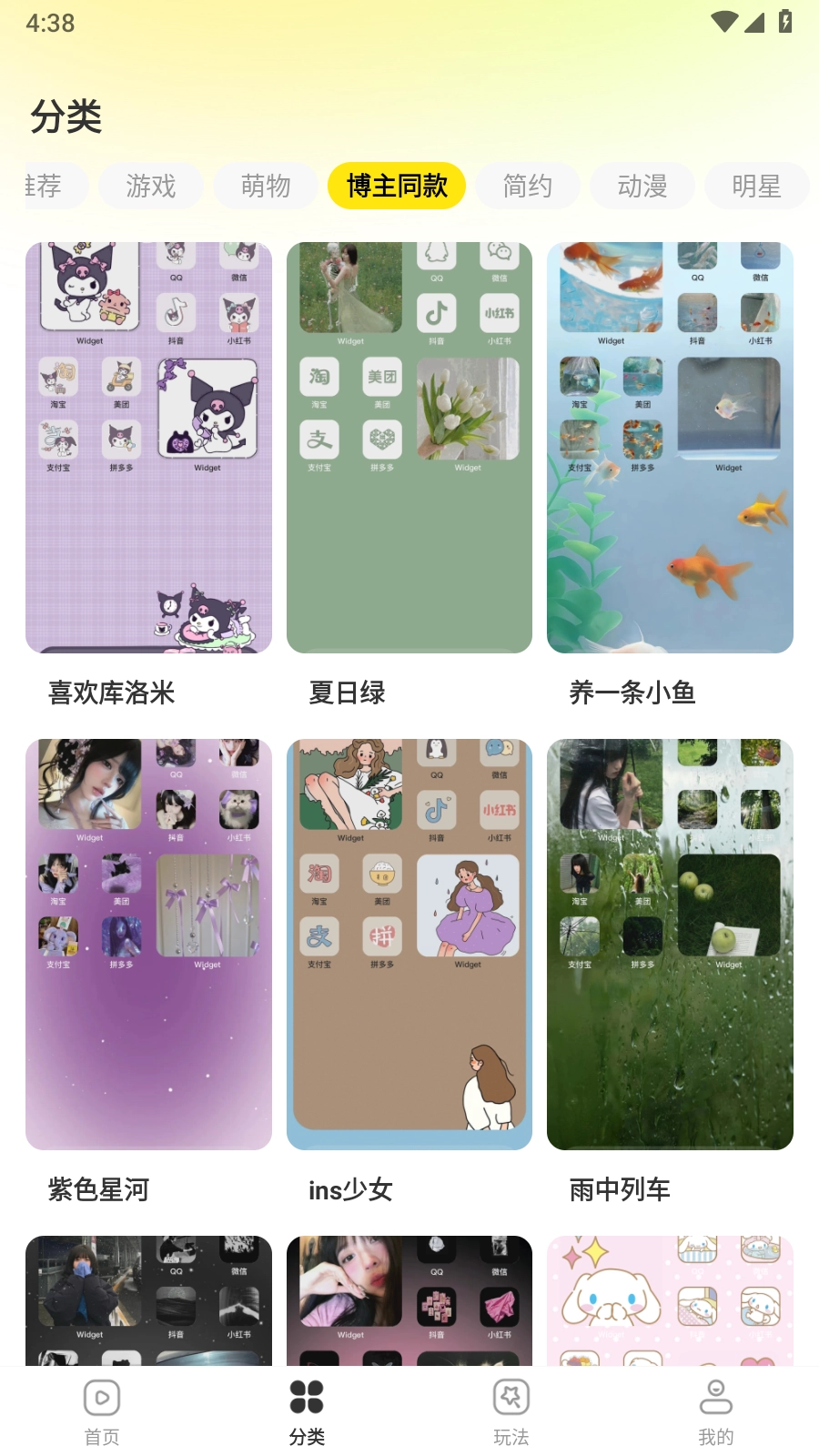Go to the 首页 tab
Viewport: 819px width, 1456px height.
coord(102,1411)
